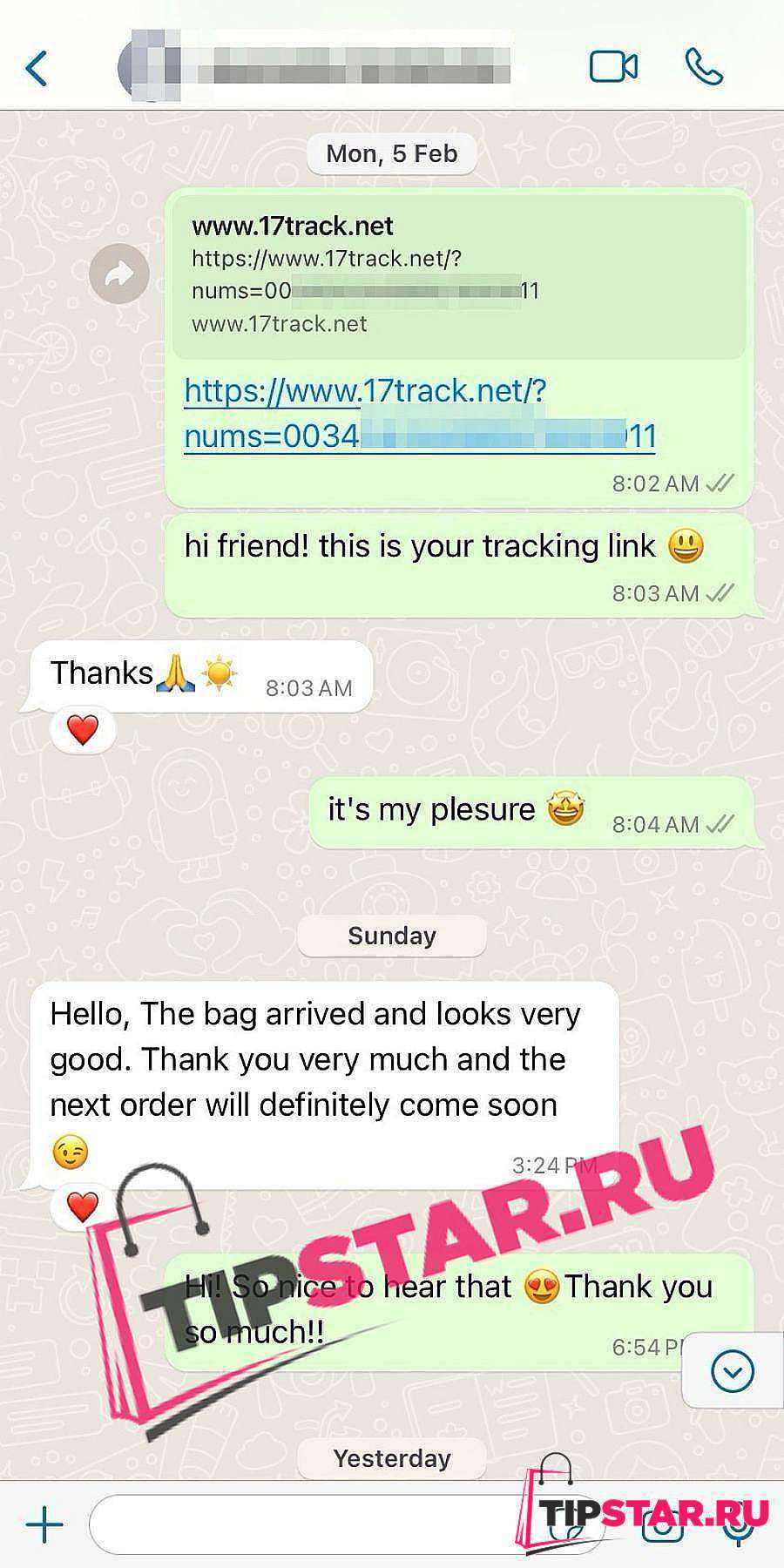The width and height of the screenshot is (784, 1568).
Task: Start a voice call
Action: [x=704, y=67]
